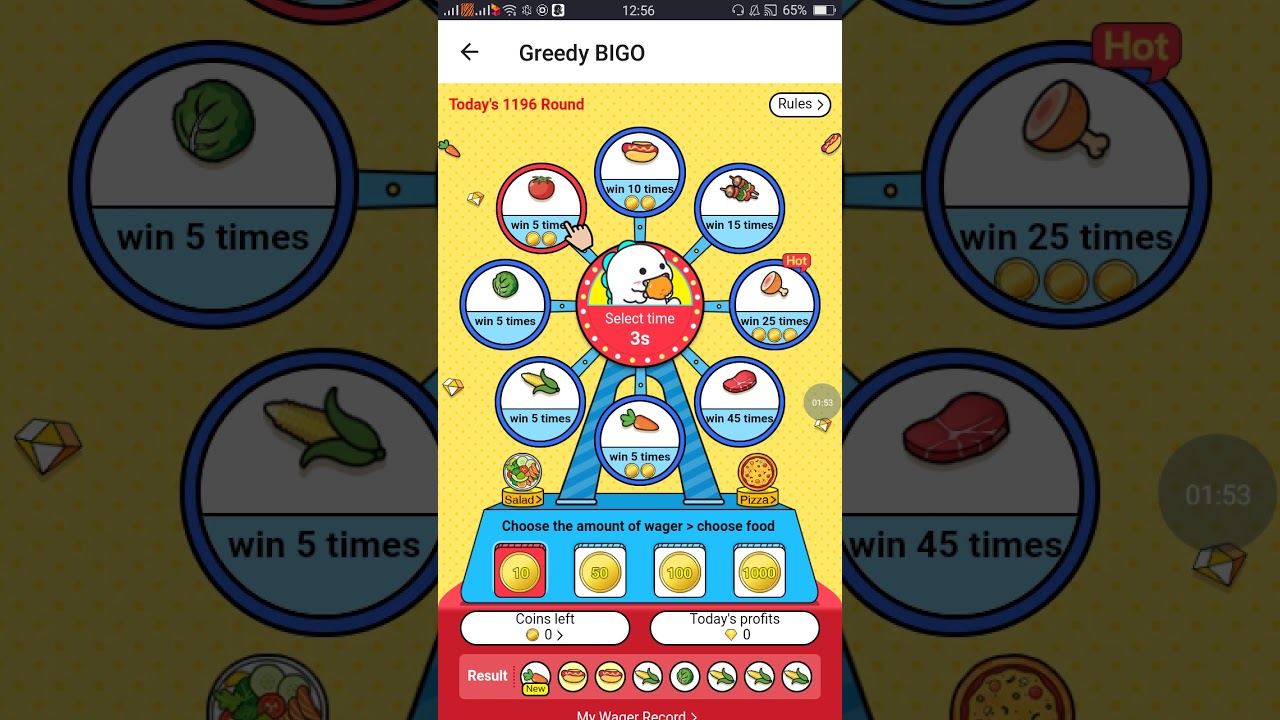Bet on the tomato food

(540, 206)
